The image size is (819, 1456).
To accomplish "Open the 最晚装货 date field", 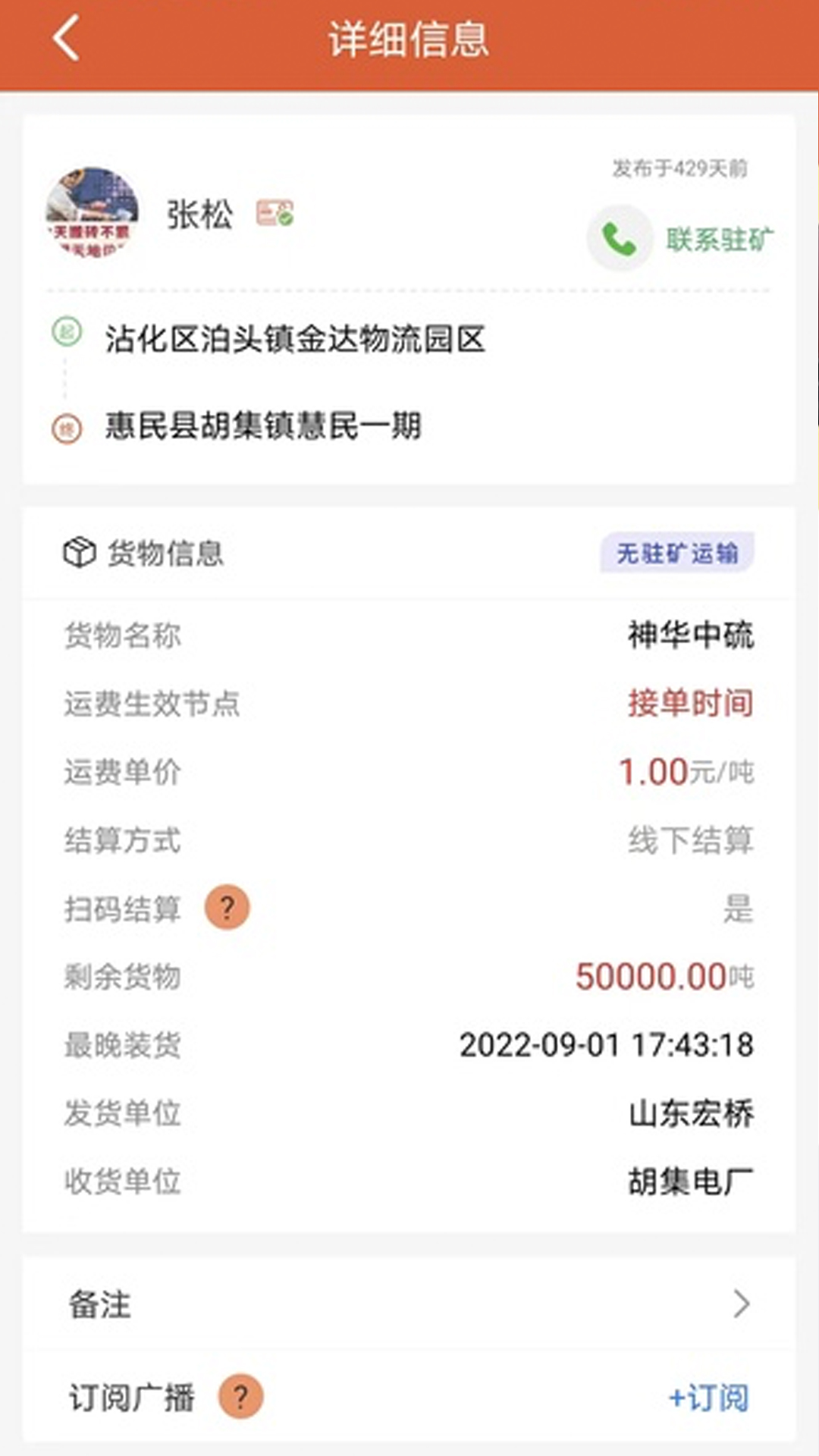I will point(607,1045).
